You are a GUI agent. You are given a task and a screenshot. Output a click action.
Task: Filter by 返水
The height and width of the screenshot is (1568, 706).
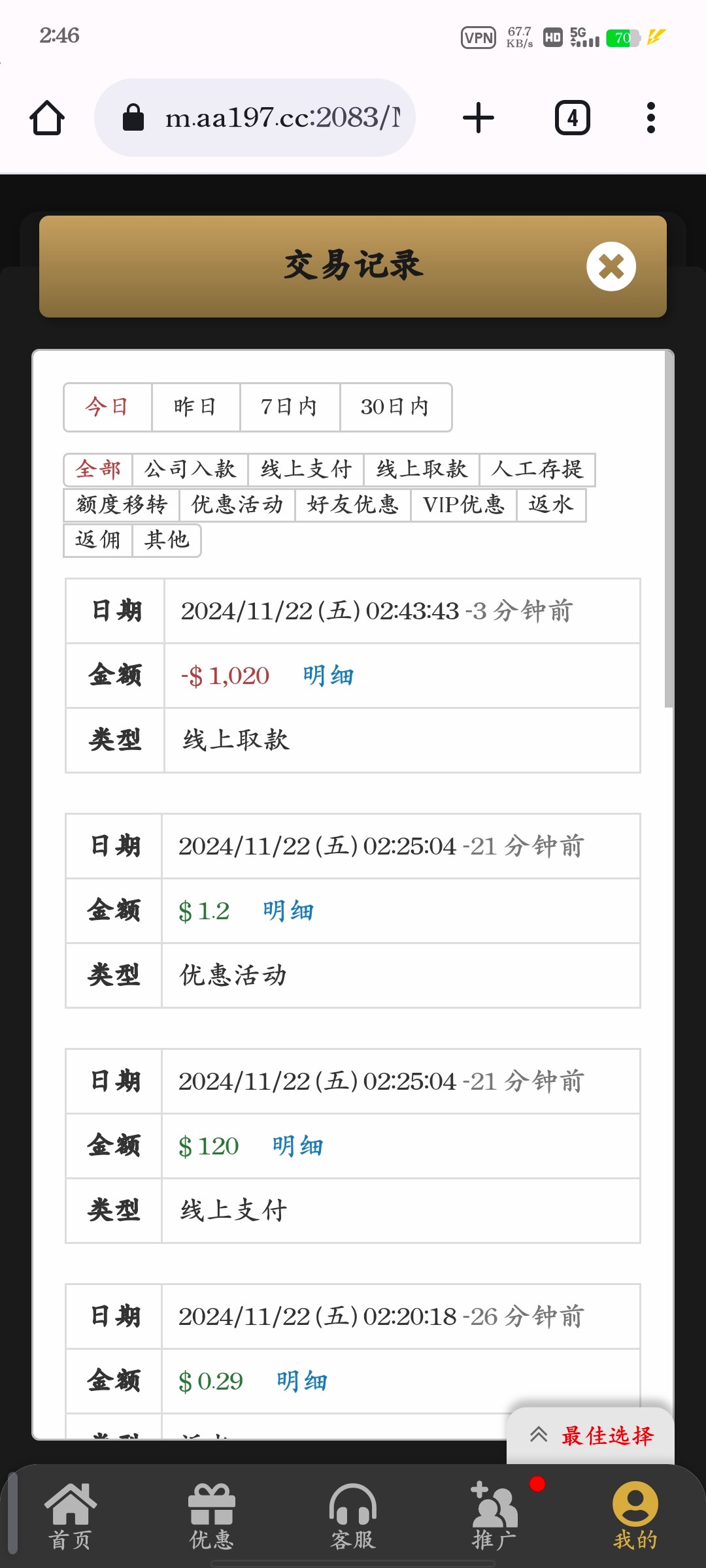(551, 504)
